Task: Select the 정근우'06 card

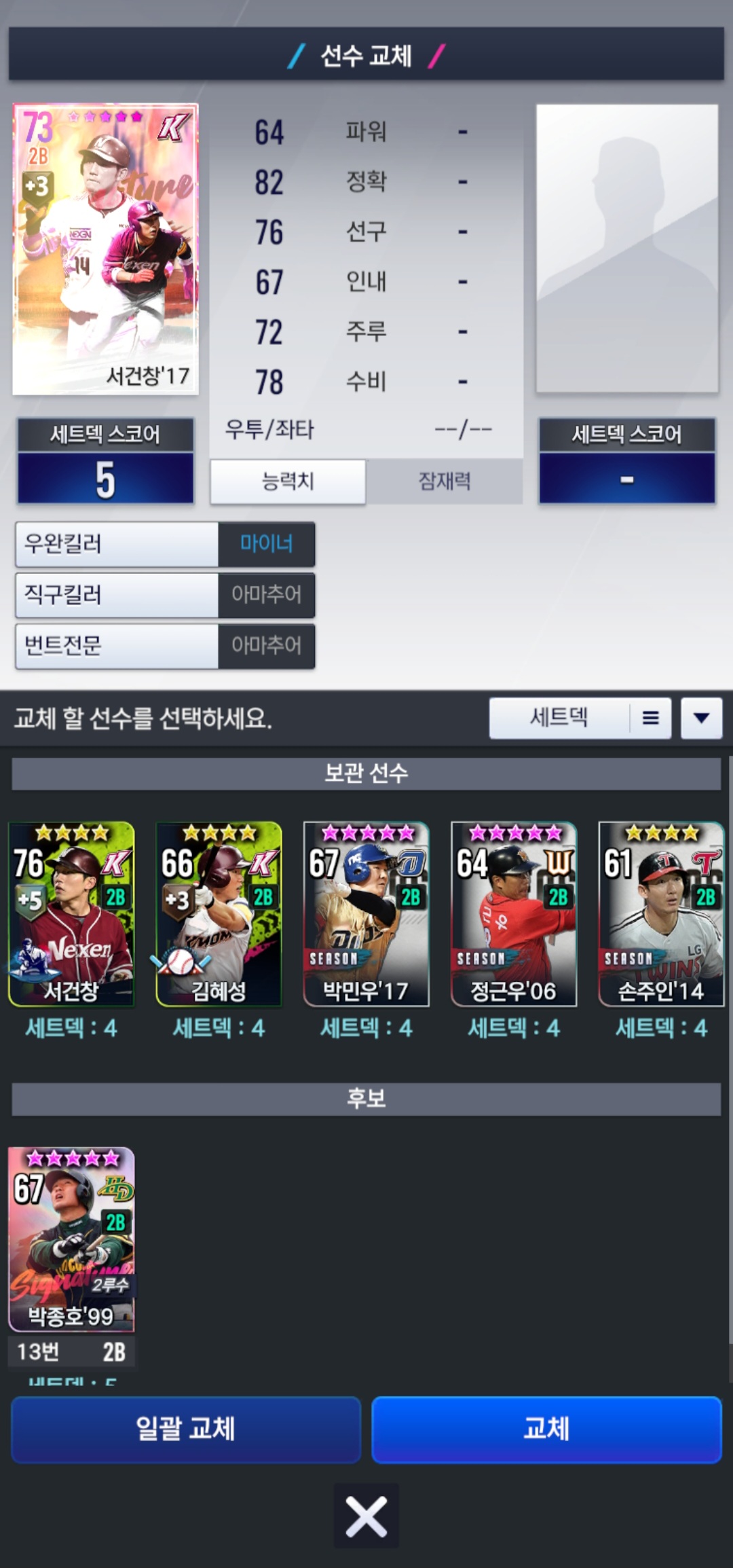Action: (x=514, y=914)
